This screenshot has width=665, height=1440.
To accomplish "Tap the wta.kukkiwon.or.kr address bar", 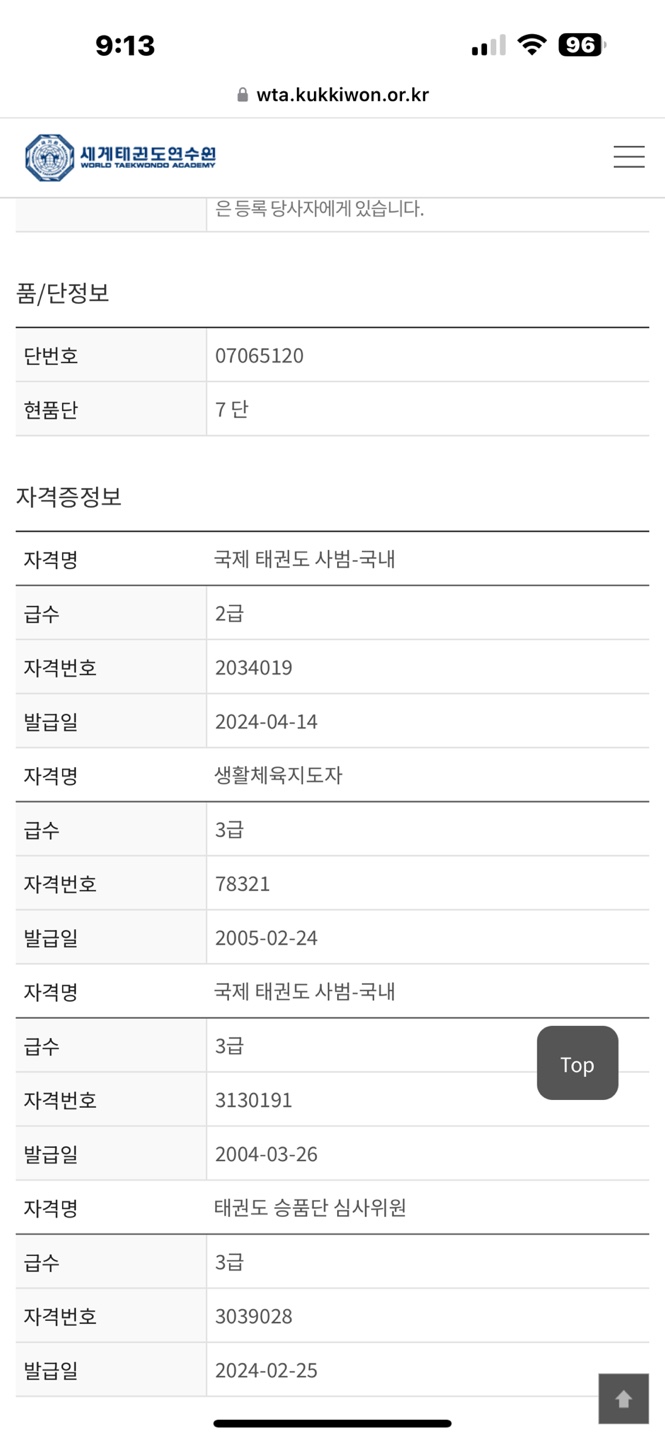I will pos(332,95).
